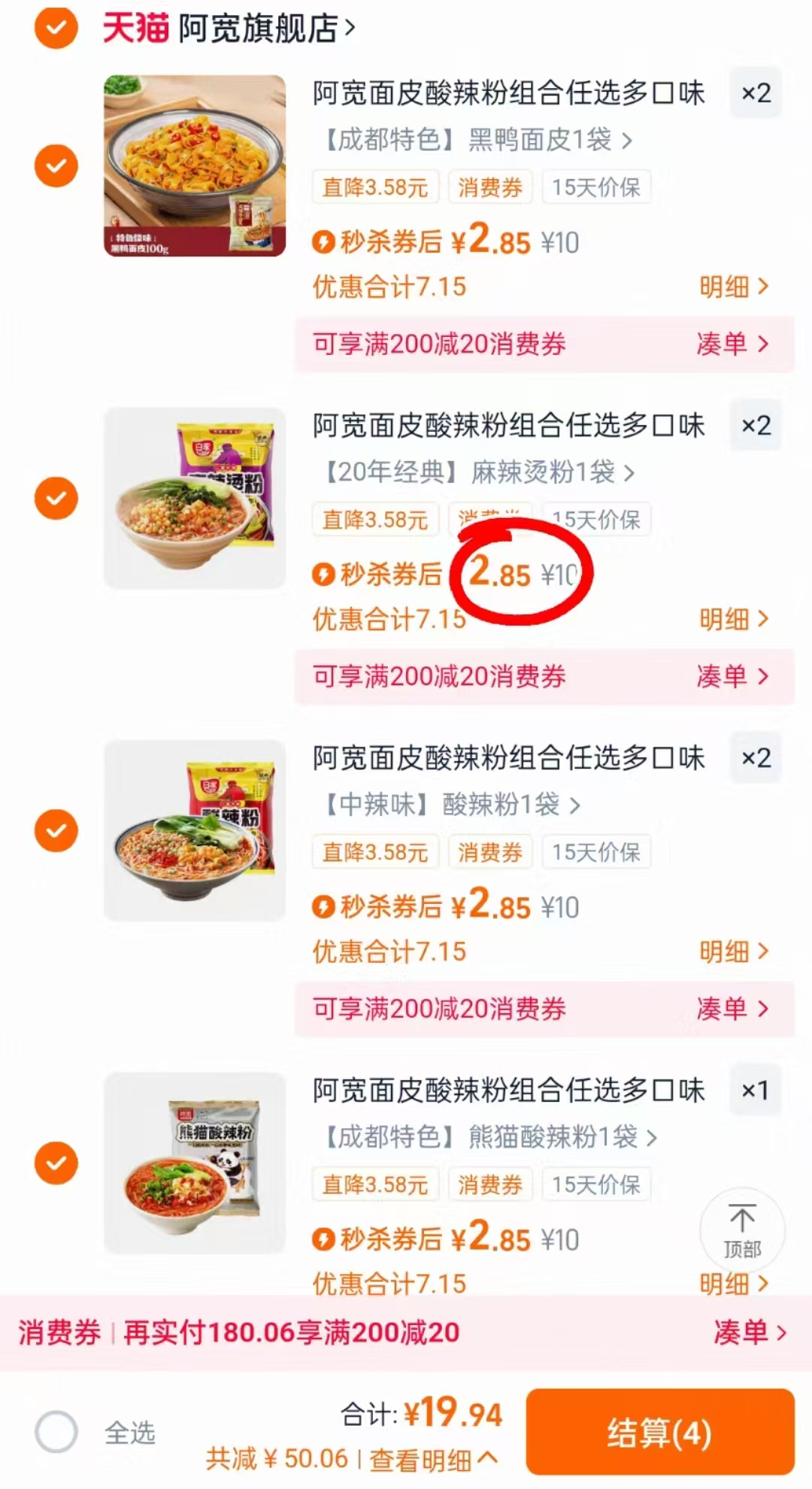The width and height of the screenshot is (812, 1489).
Task: Click the lightning seckill icon on 熊猫酸辣粉 item
Action: [x=323, y=1239]
